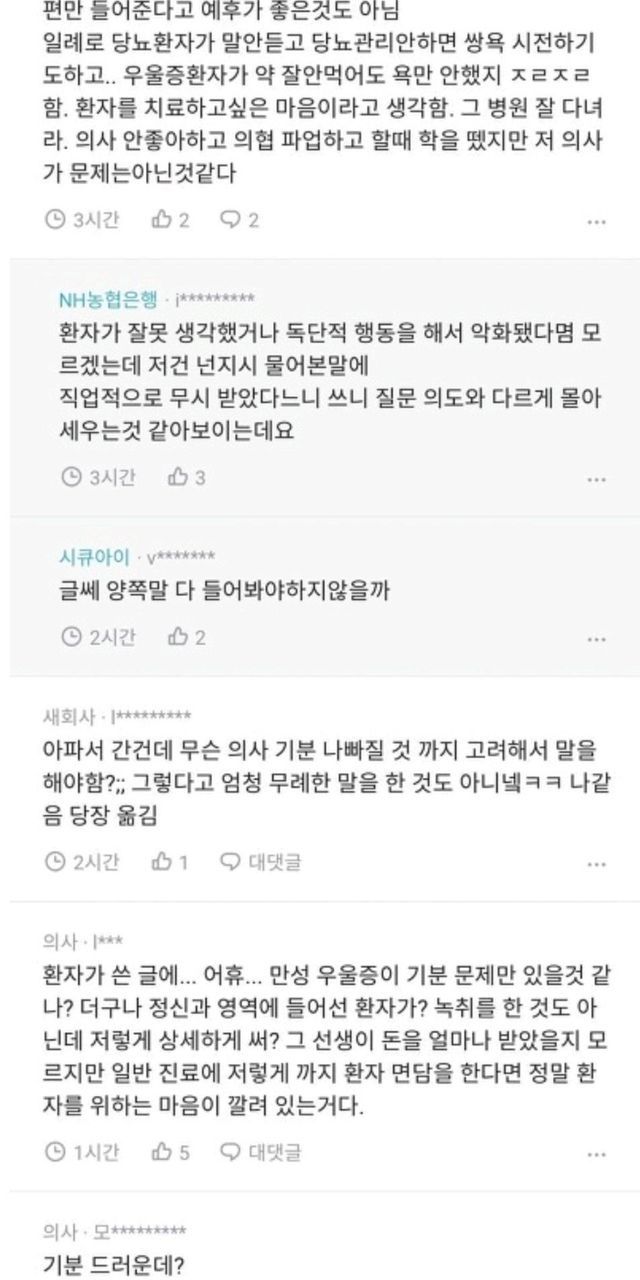
Task: Open more options for the top comment
Action: tap(596, 222)
